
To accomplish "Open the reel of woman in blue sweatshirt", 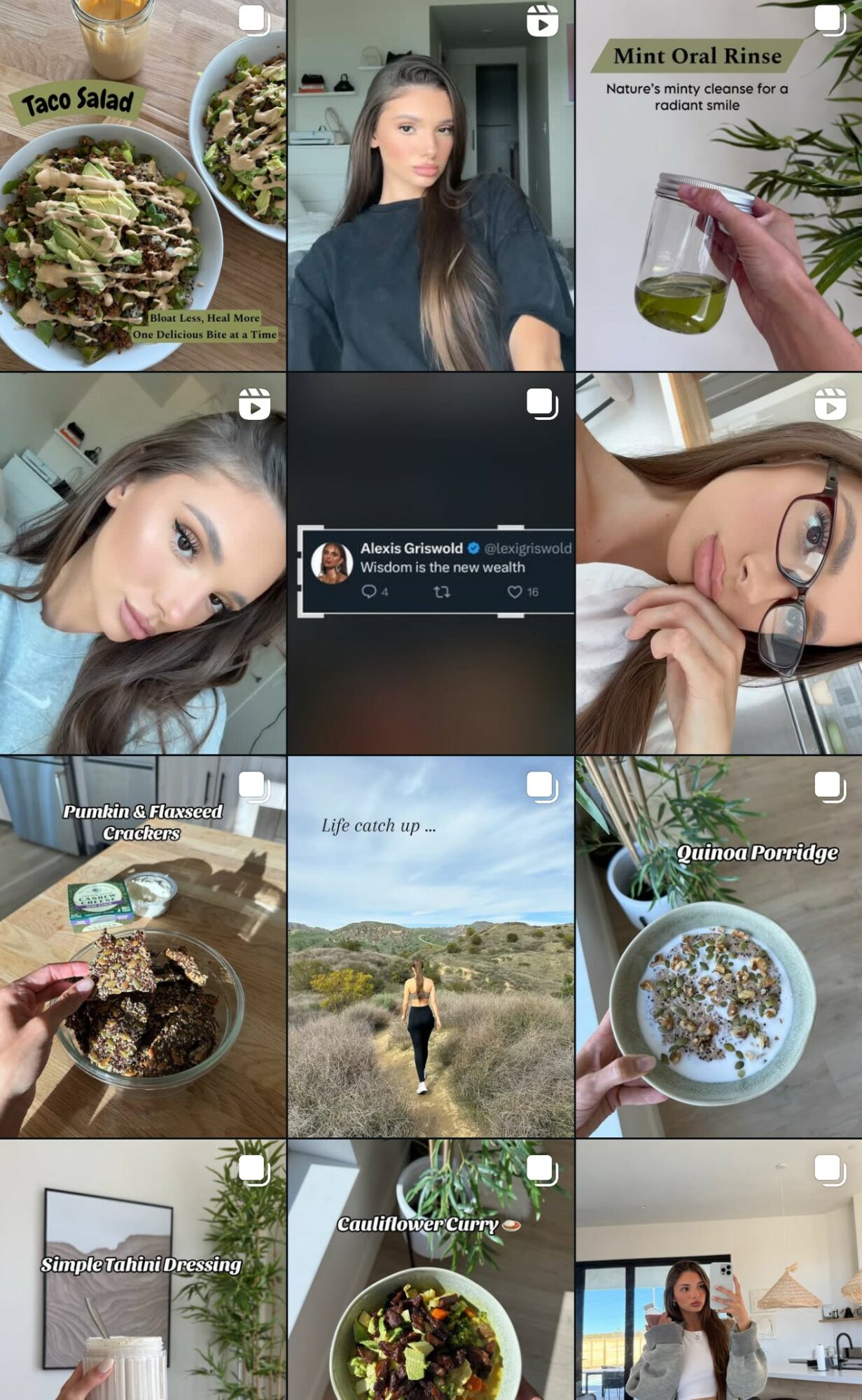I will click(x=143, y=563).
